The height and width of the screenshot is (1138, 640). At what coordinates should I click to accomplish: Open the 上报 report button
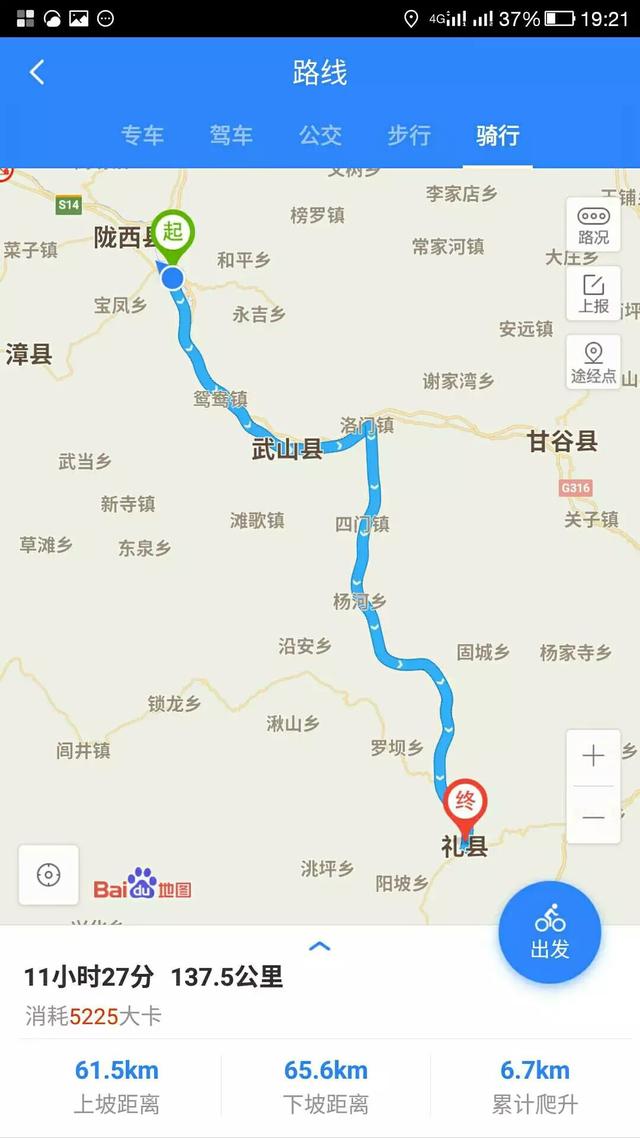pyautogui.click(x=593, y=294)
